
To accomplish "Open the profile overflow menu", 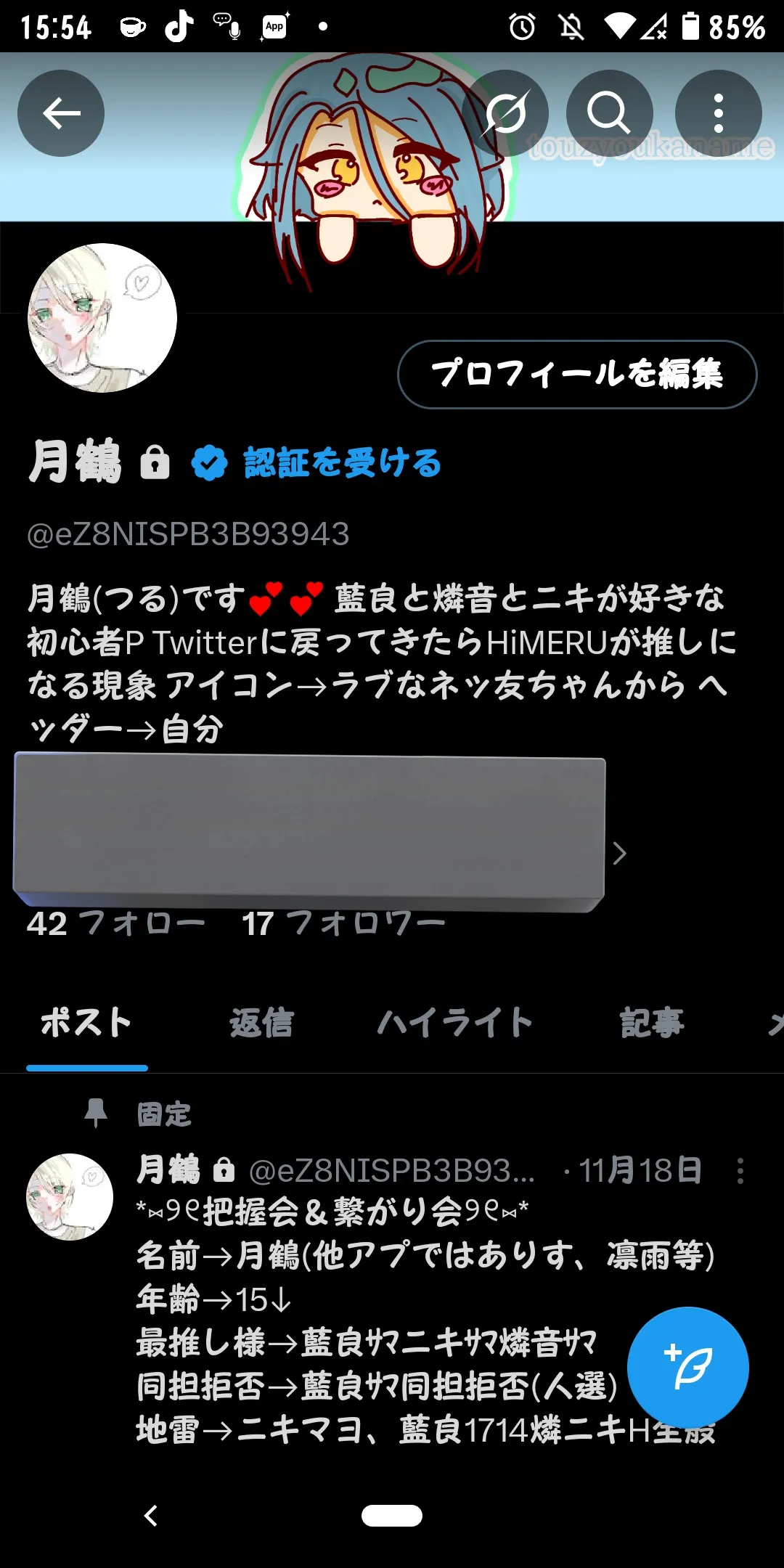I will tap(718, 113).
